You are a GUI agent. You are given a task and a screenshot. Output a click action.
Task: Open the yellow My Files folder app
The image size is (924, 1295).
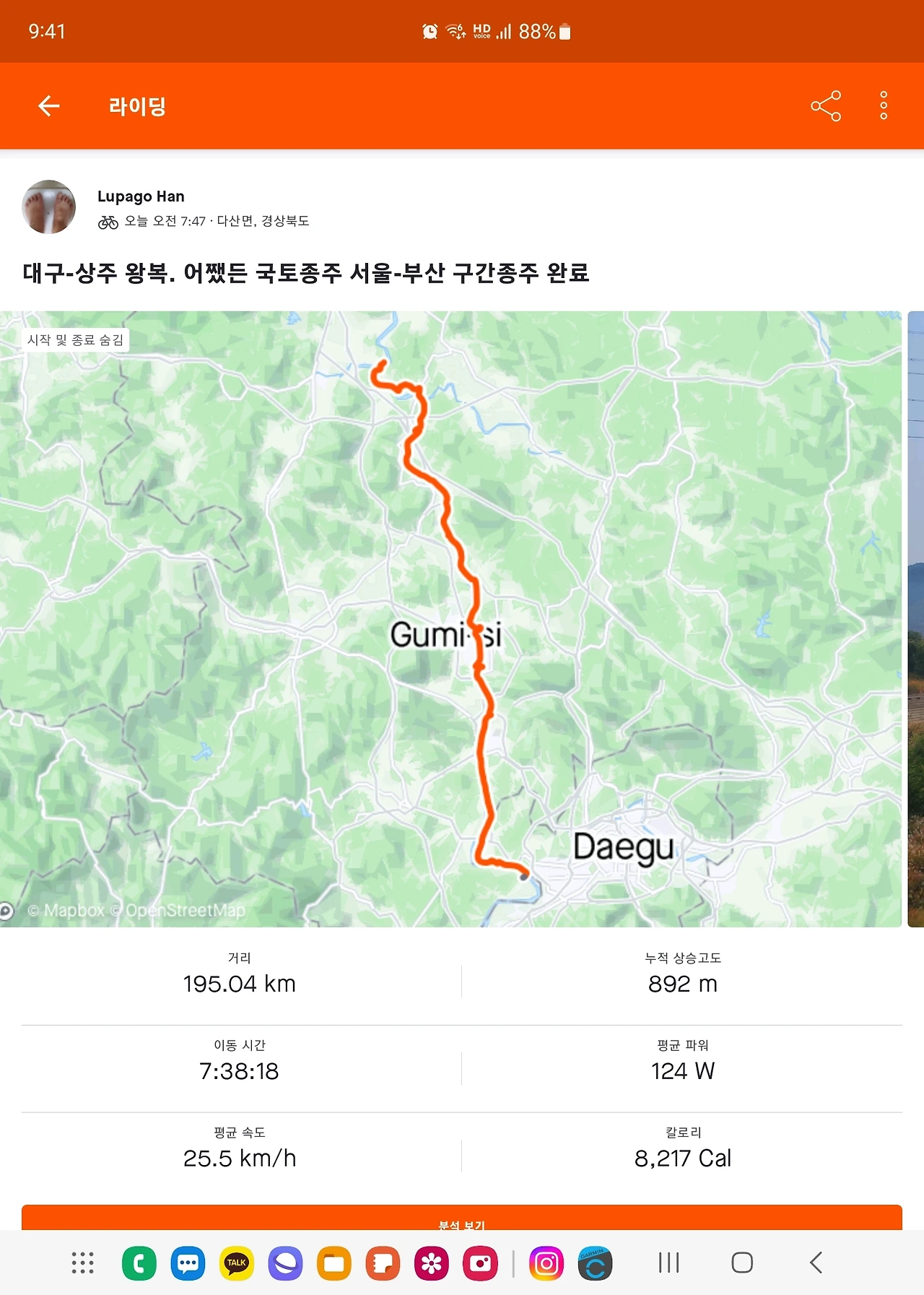[334, 1263]
